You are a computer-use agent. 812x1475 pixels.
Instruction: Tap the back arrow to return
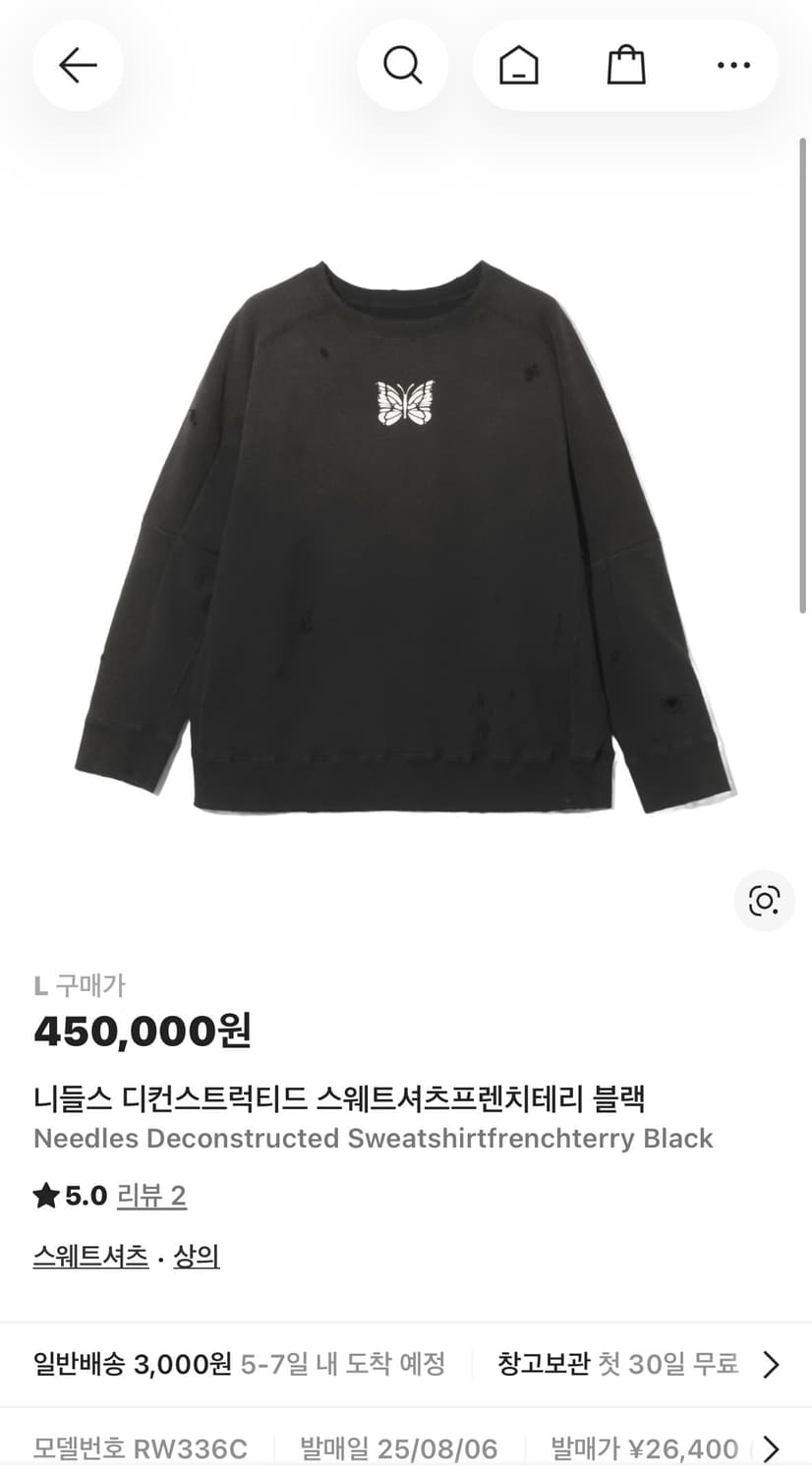pos(78,65)
